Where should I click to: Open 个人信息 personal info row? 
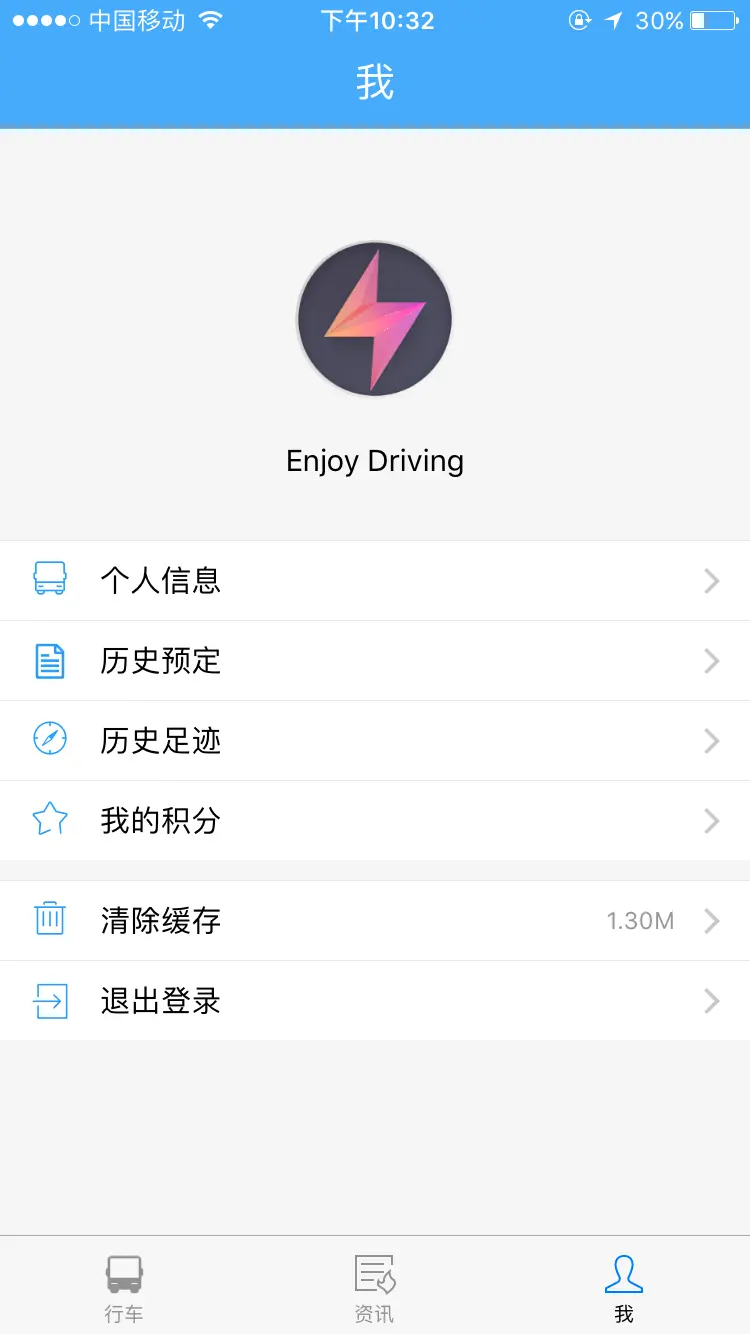(x=375, y=581)
